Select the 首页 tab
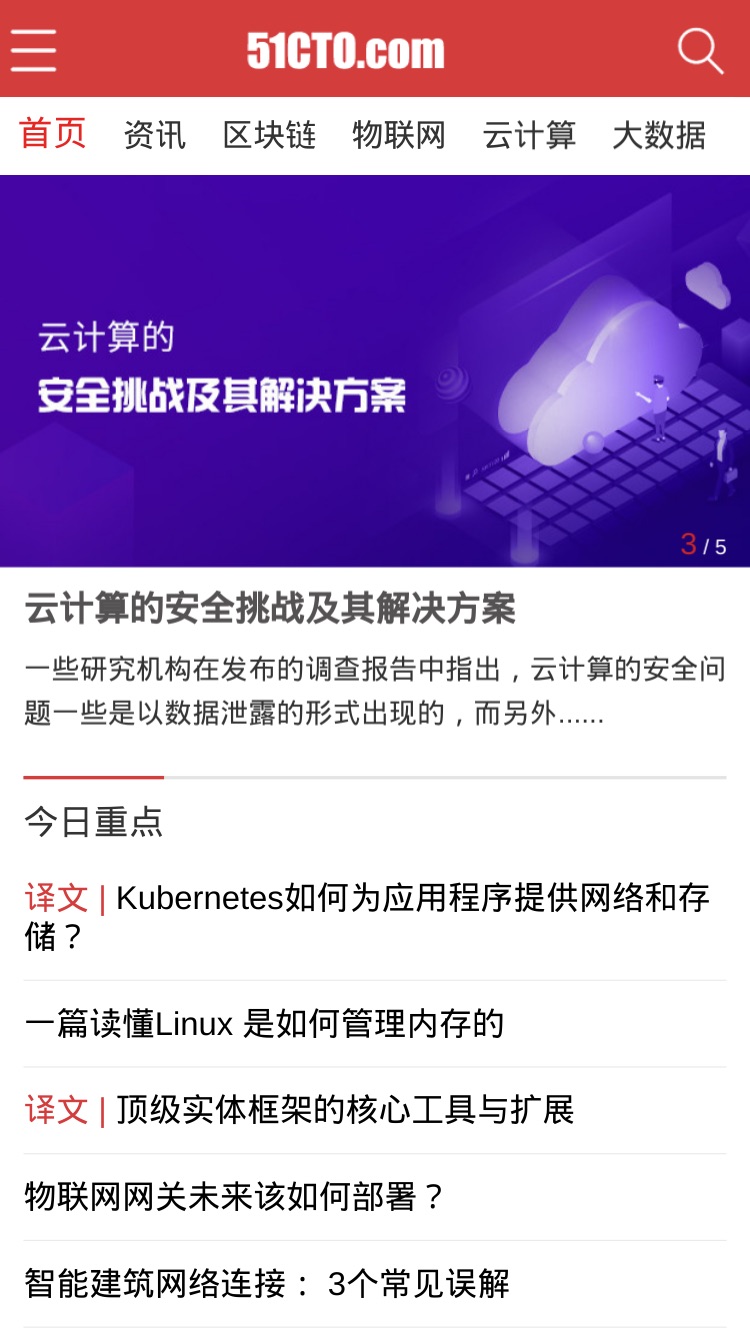Screen dimensions: 750x1334 tap(53, 133)
